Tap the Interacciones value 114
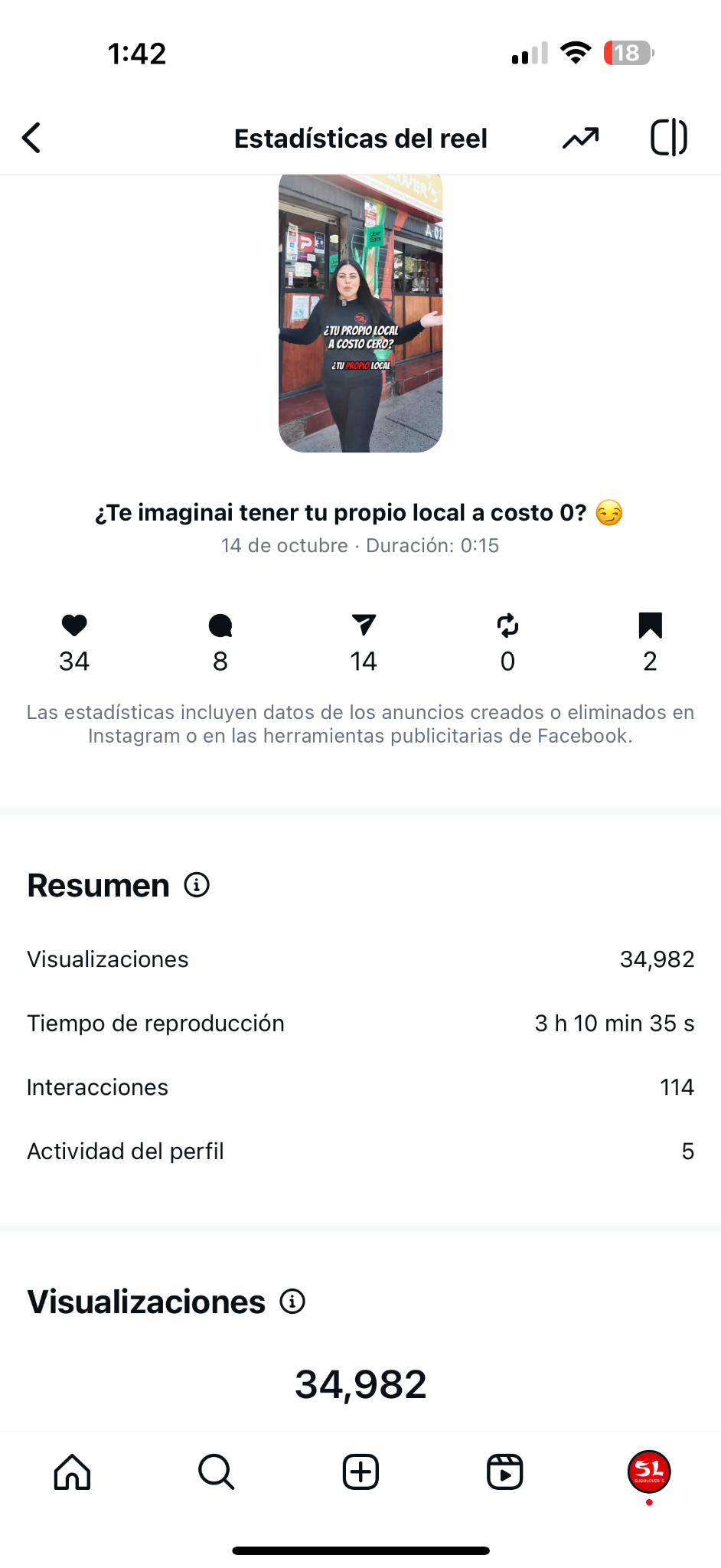721x1568 pixels. click(677, 1086)
